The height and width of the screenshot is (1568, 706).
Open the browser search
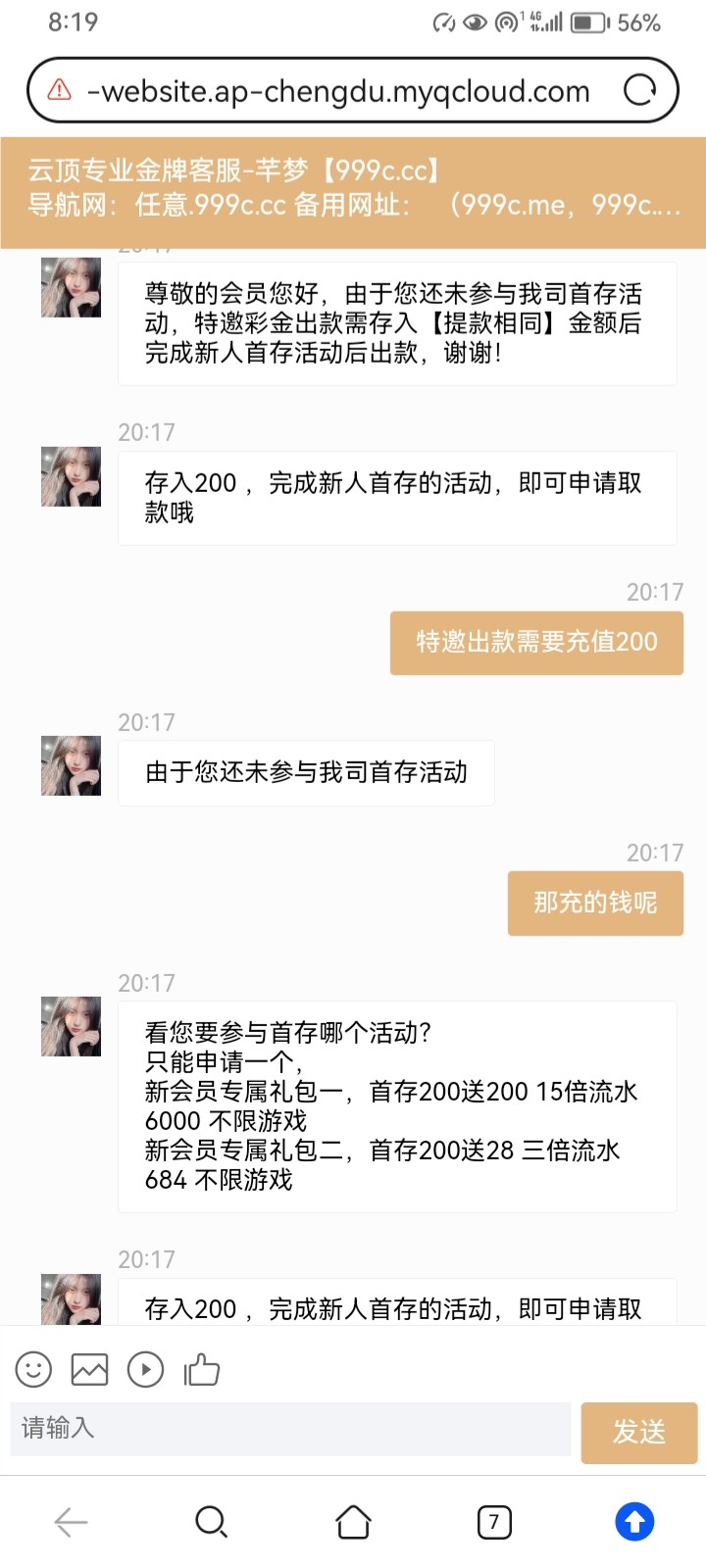tap(211, 1522)
